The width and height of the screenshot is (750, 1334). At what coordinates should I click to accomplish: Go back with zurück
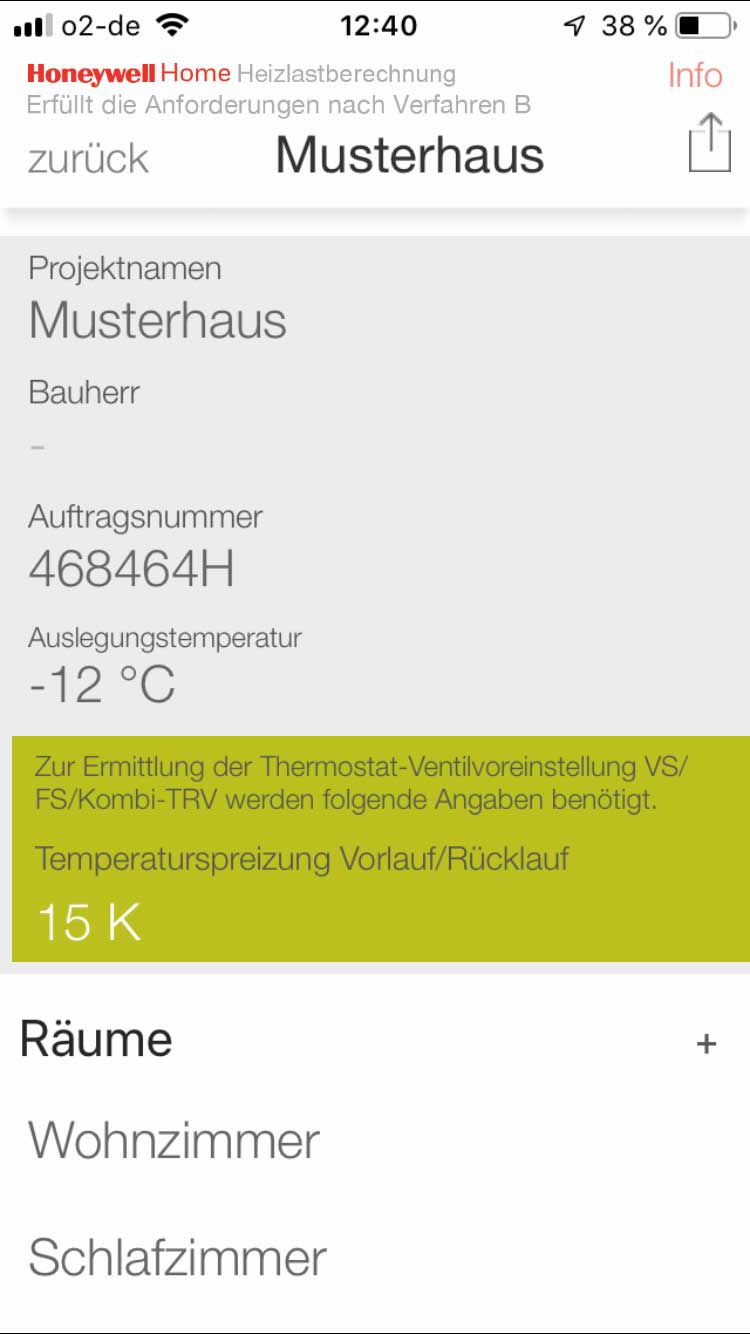point(88,159)
